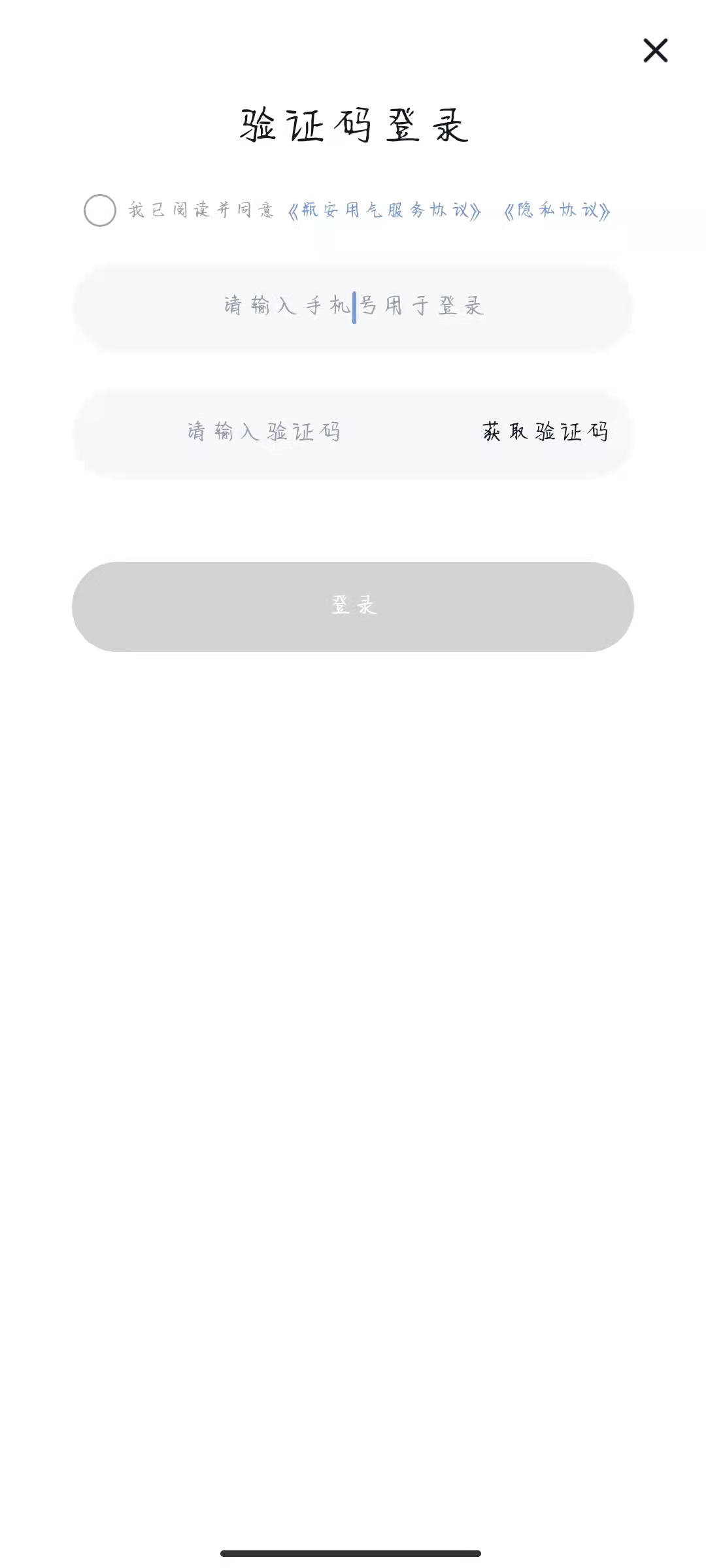Viewport: 706px width, 1568px height.
Task: Tap the home indicator bar at bottom
Action: 353,1552
